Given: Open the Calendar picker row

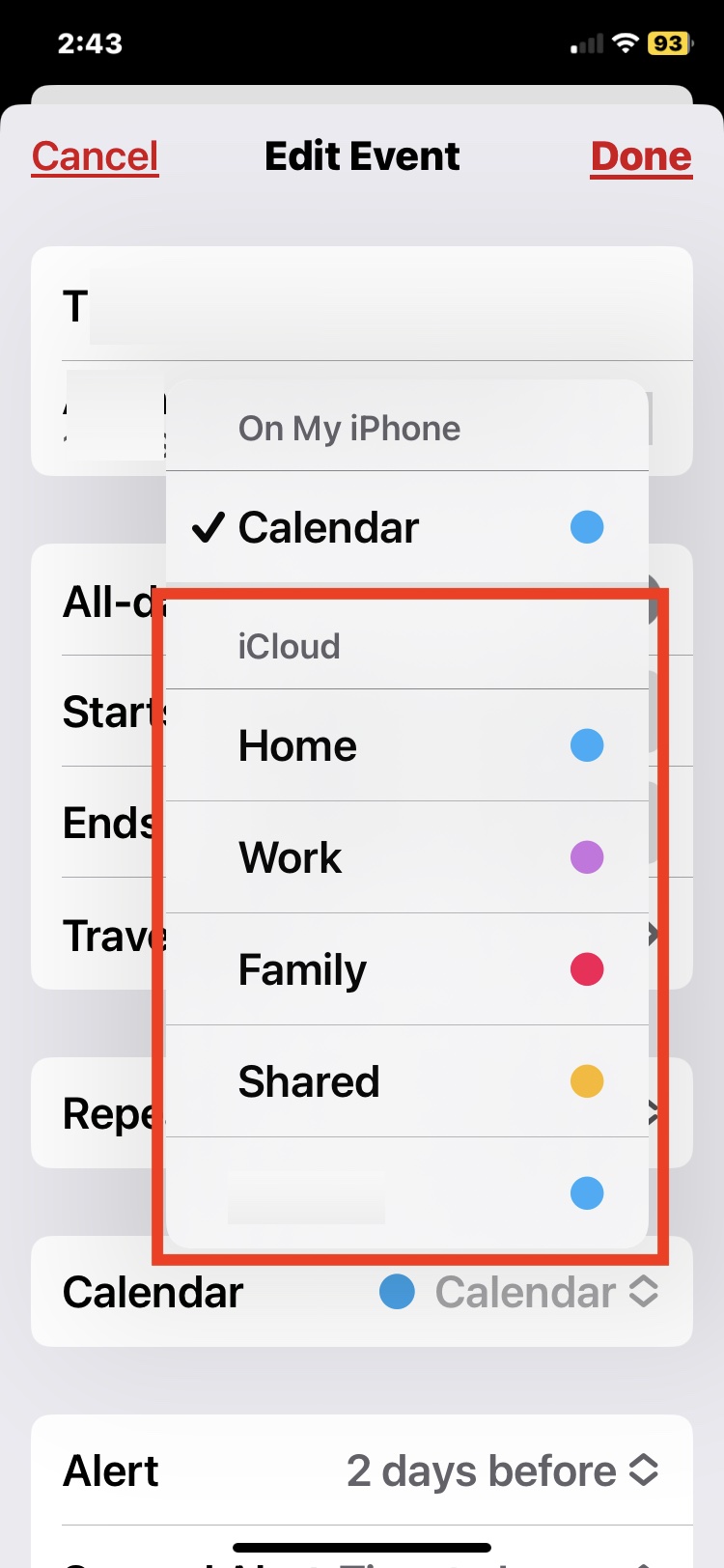Looking at the screenshot, I should click(x=521, y=1292).
